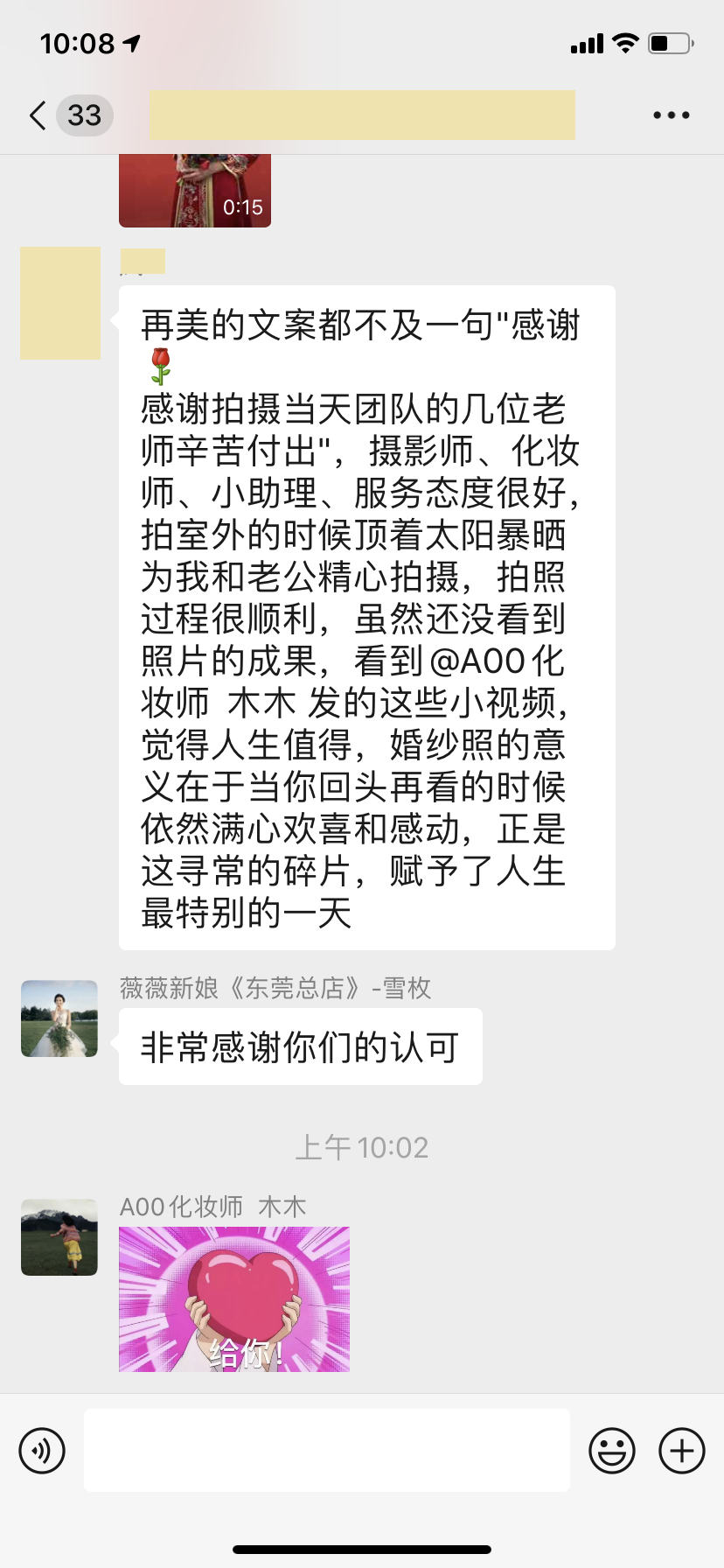Open 雪枚's profile avatar
724x1568 pixels.
[x=59, y=1018]
